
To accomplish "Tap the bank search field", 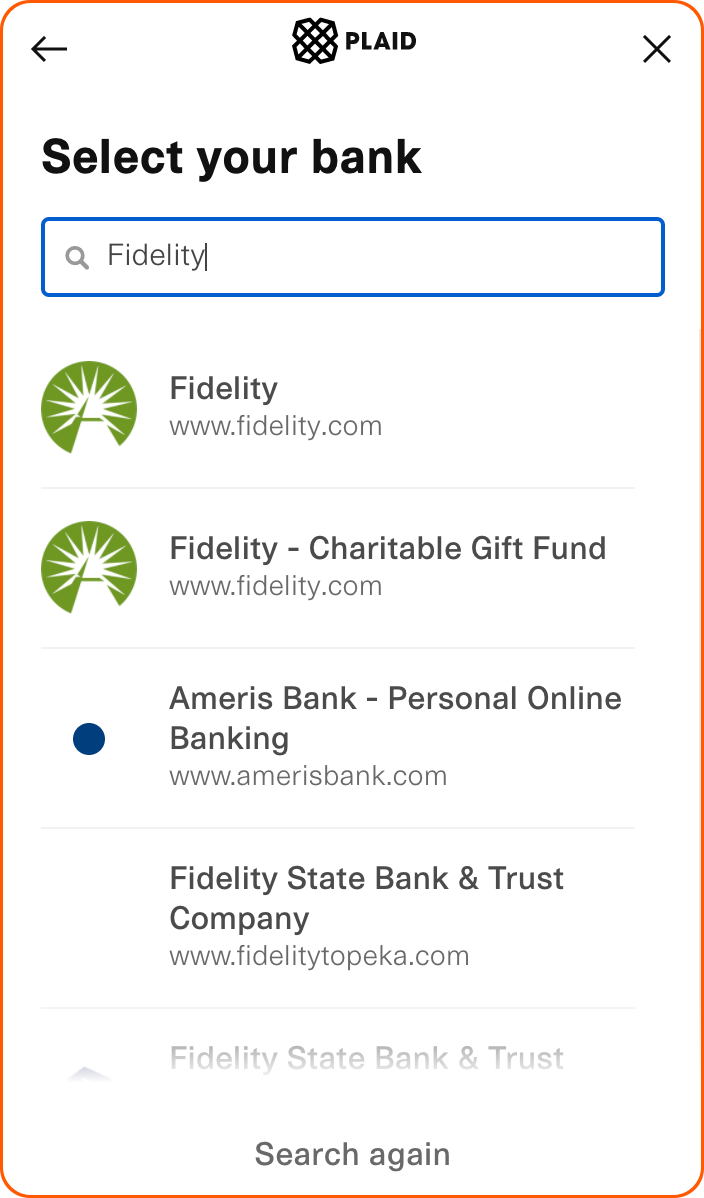I will [x=352, y=257].
